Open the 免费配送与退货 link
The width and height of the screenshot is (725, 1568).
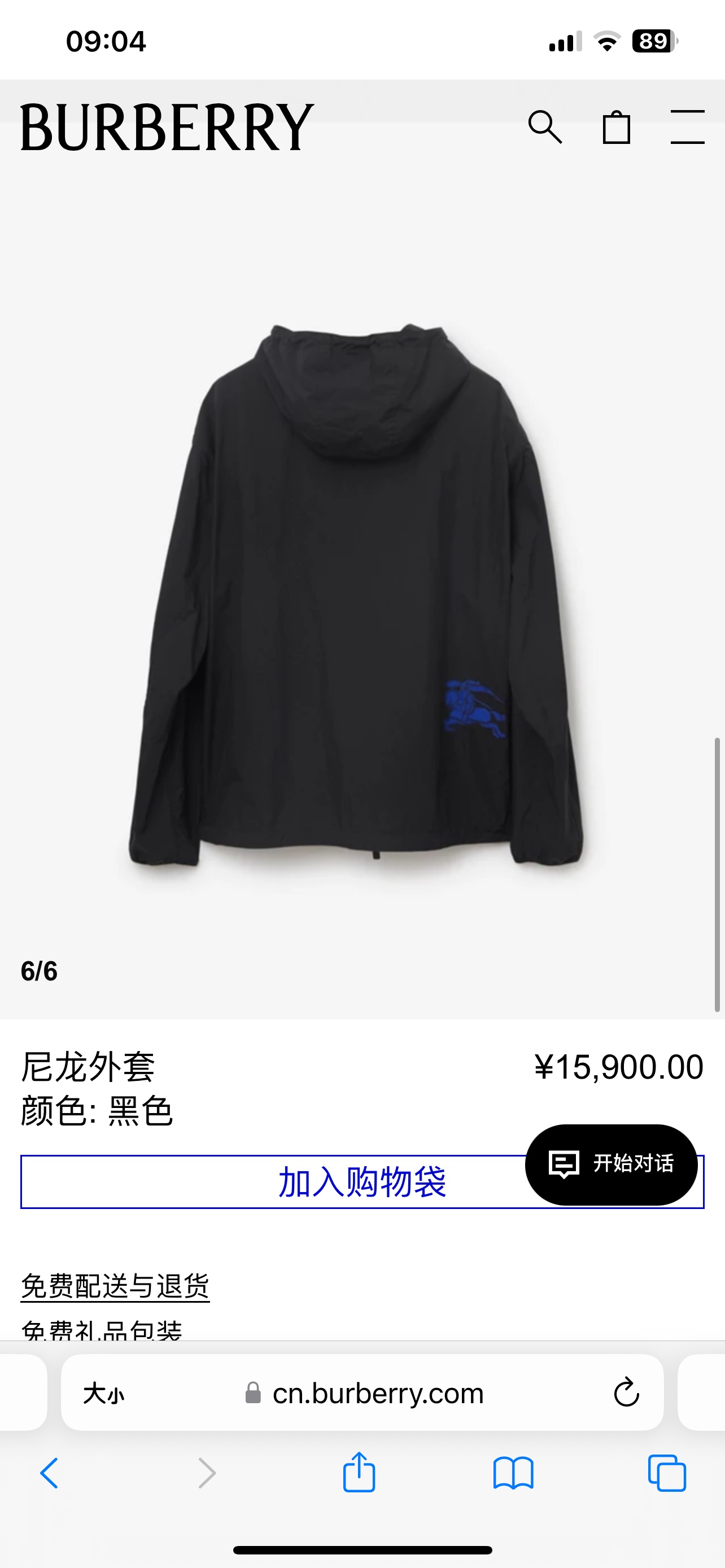click(115, 1286)
